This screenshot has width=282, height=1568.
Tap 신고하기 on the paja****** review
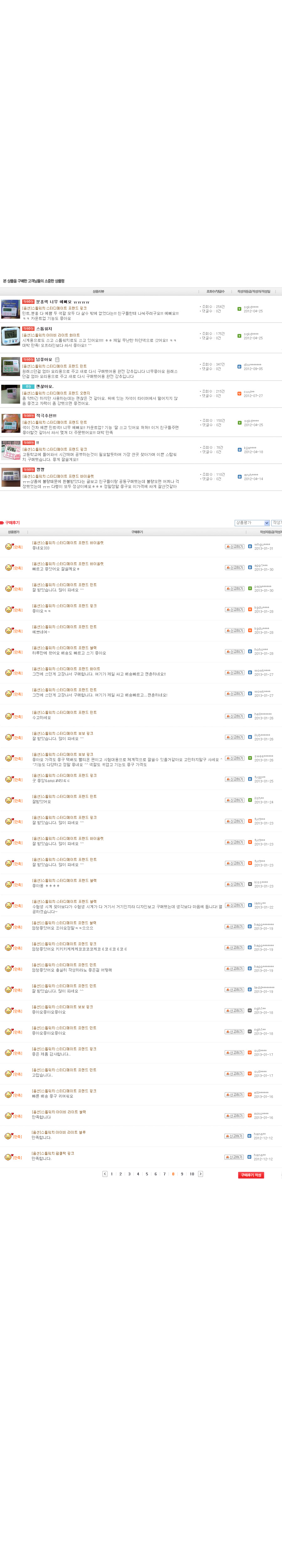(x=234, y=589)
